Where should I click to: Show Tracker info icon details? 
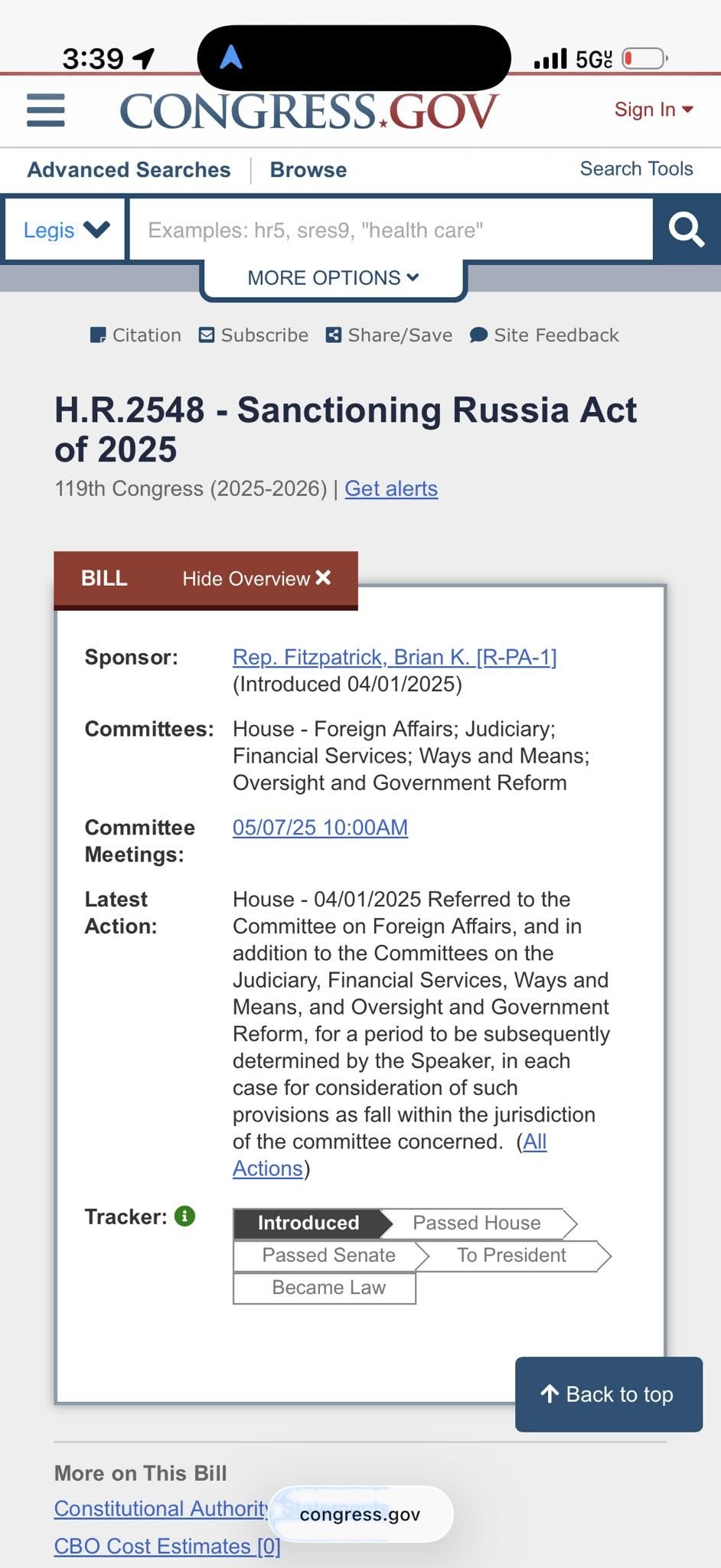(x=184, y=1216)
